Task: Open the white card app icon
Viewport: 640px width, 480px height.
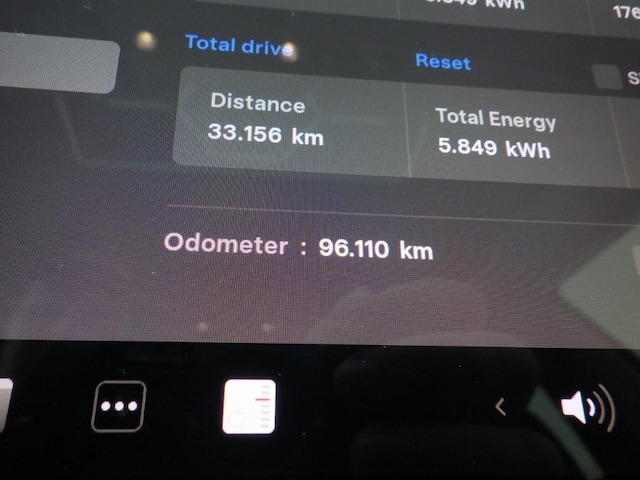Action: (248, 406)
